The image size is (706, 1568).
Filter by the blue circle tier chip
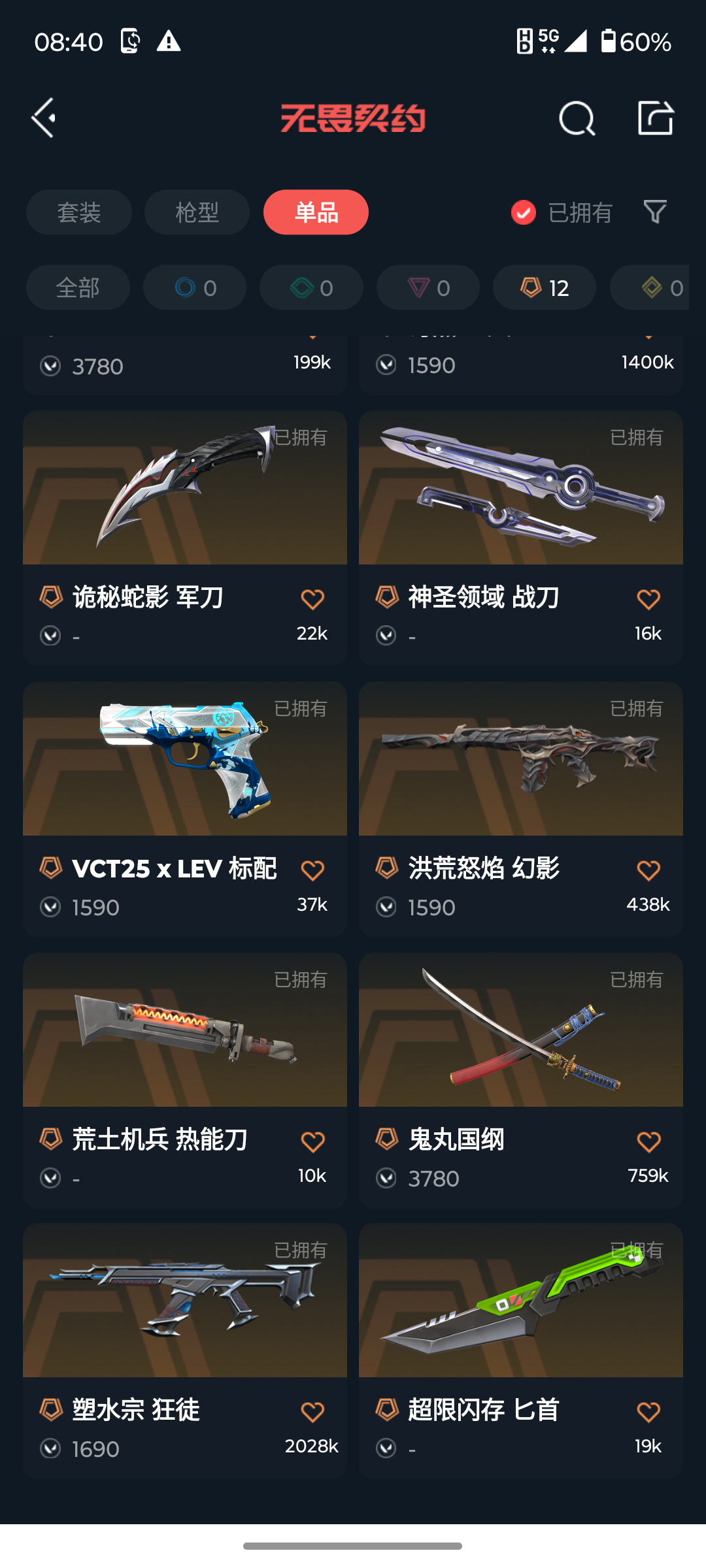195,287
